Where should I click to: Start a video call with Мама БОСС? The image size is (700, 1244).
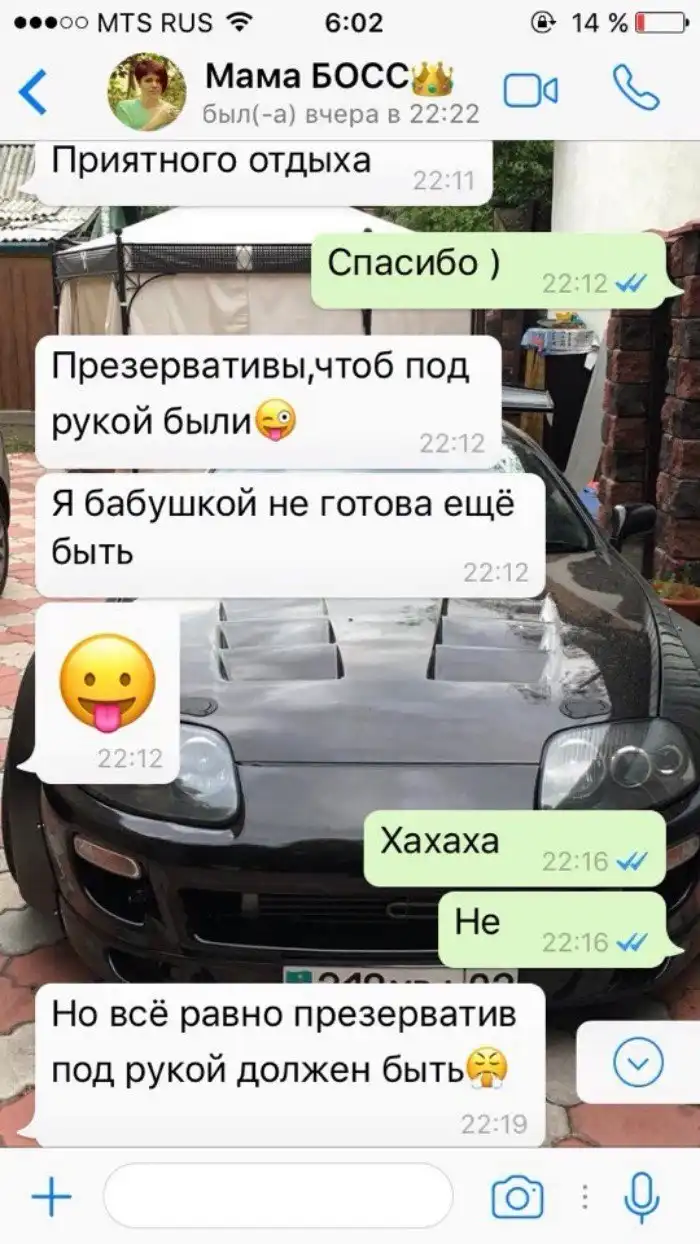530,92
